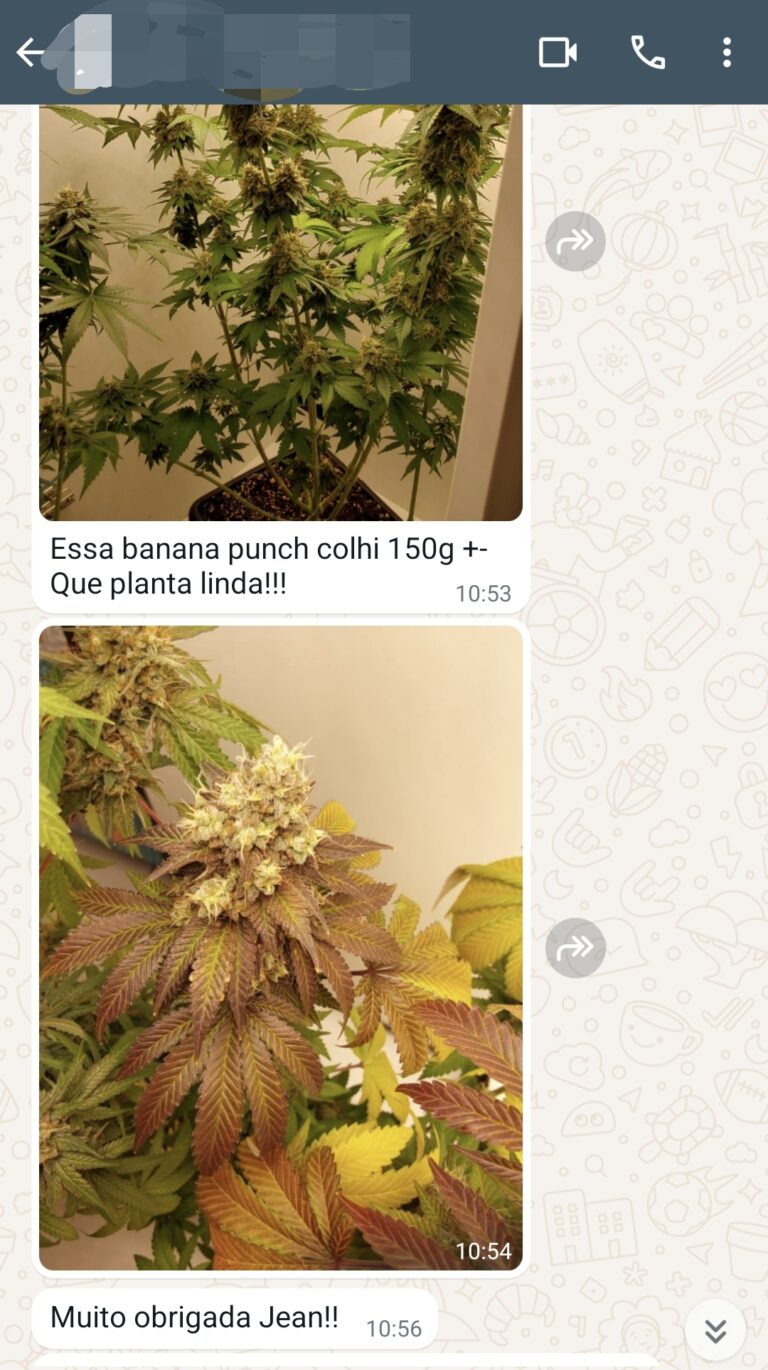
Task: Open the banana punch plant photo
Action: coord(280,310)
